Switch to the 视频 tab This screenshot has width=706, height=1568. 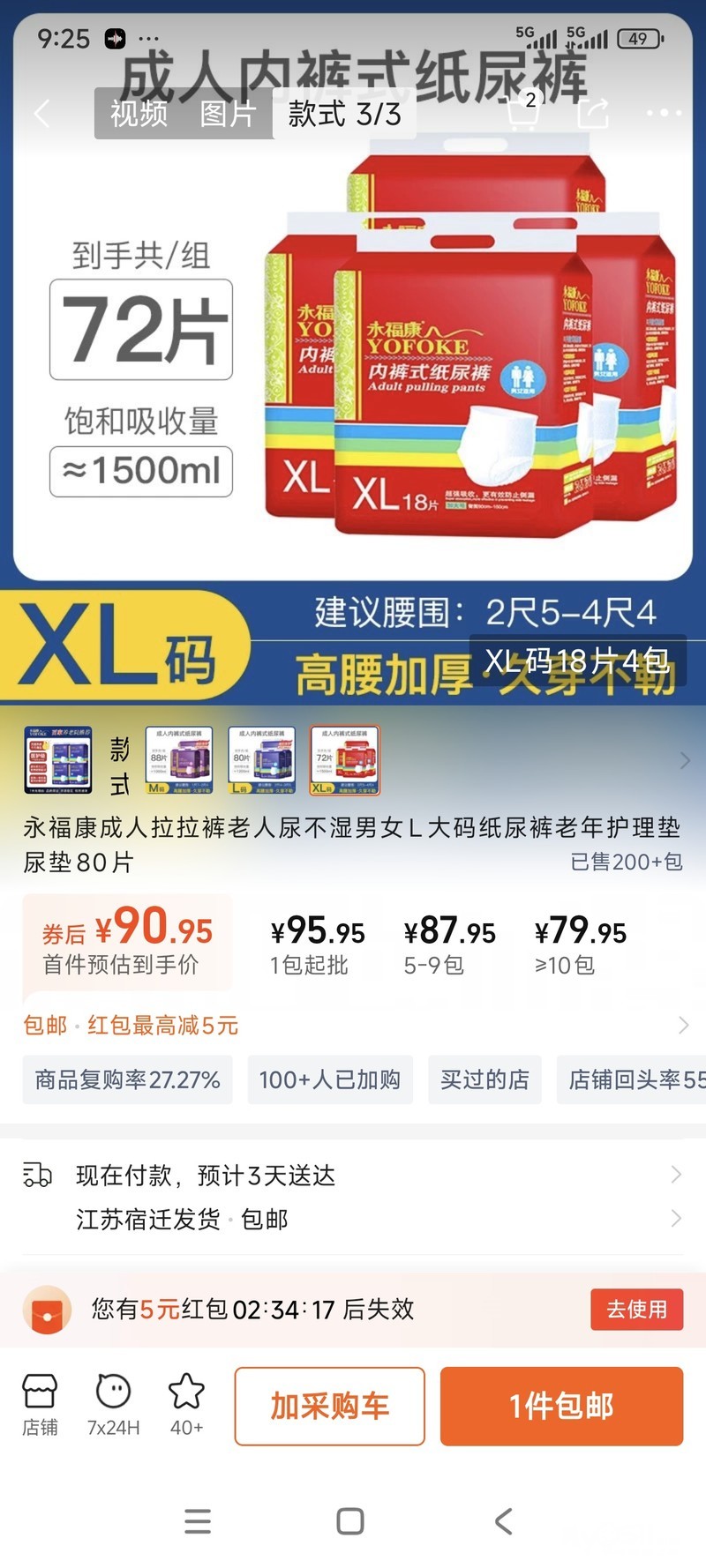139,114
